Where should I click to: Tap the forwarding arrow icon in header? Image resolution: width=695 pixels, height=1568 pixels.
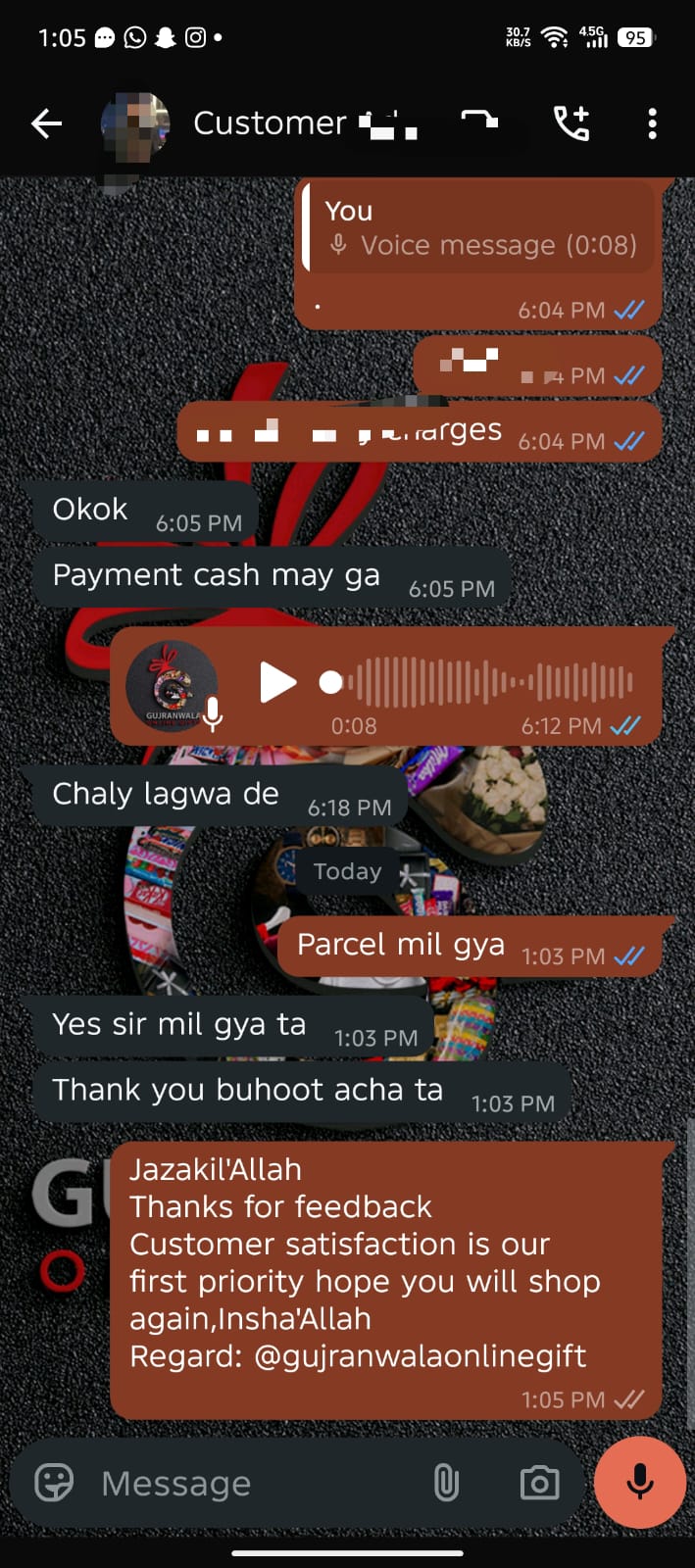coord(479,121)
